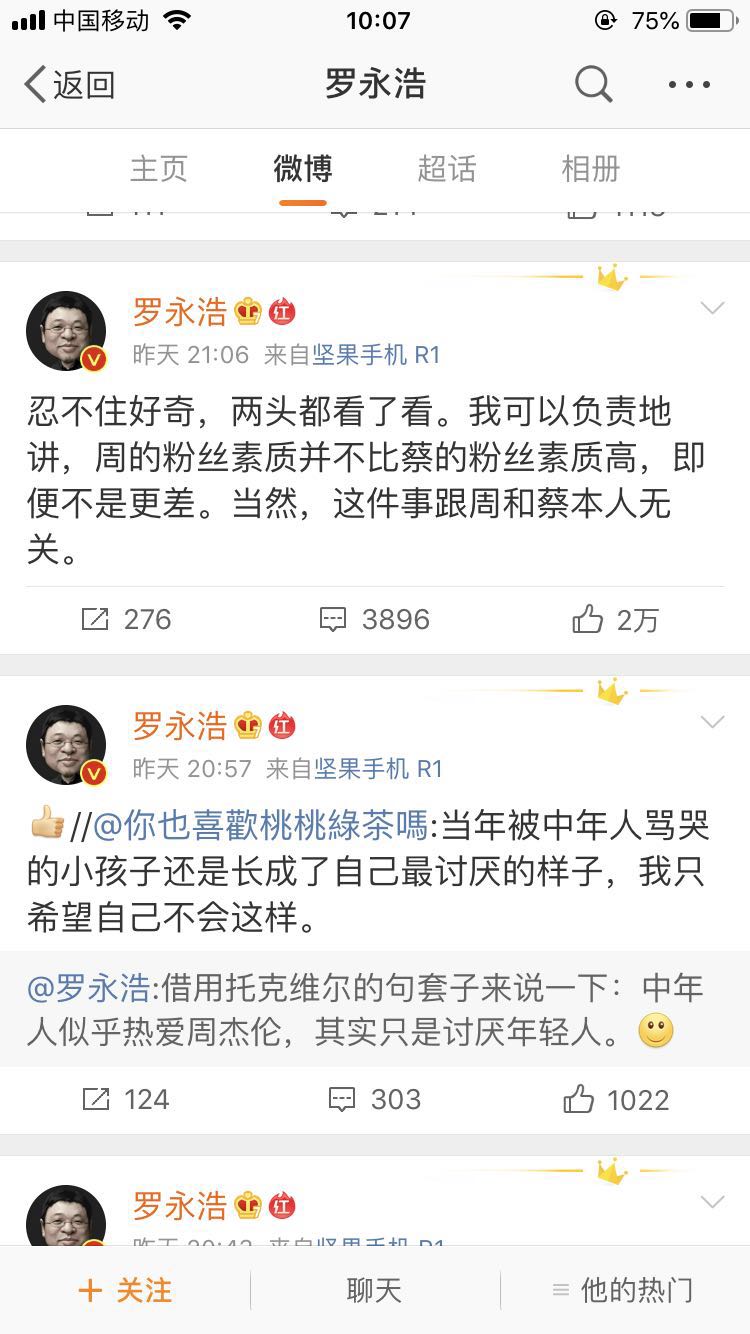The width and height of the screenshot is (750, 1334).
Task: Expand options chevron on the 21:06 post
Action: click(712, 308)
